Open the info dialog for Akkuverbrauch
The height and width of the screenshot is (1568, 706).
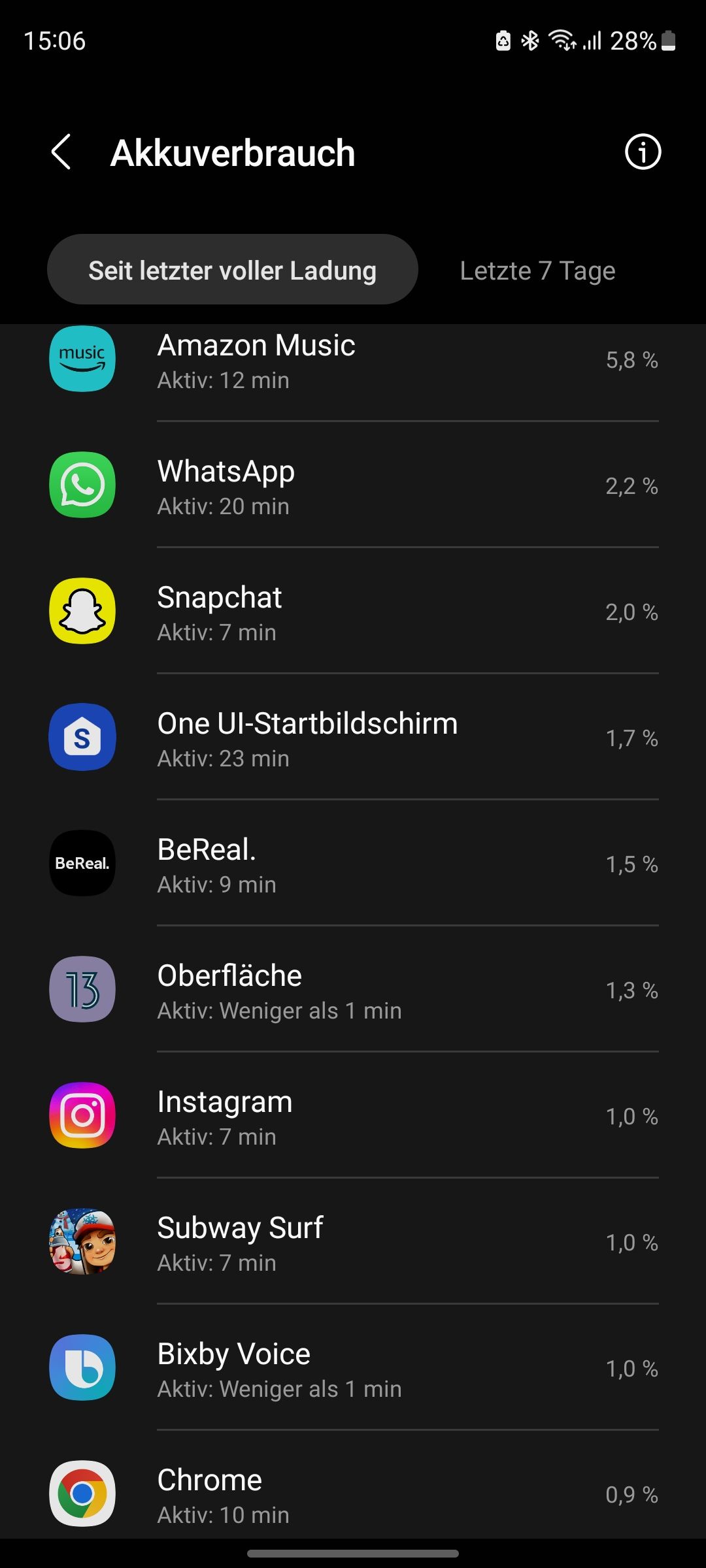[x=642, y=152]
